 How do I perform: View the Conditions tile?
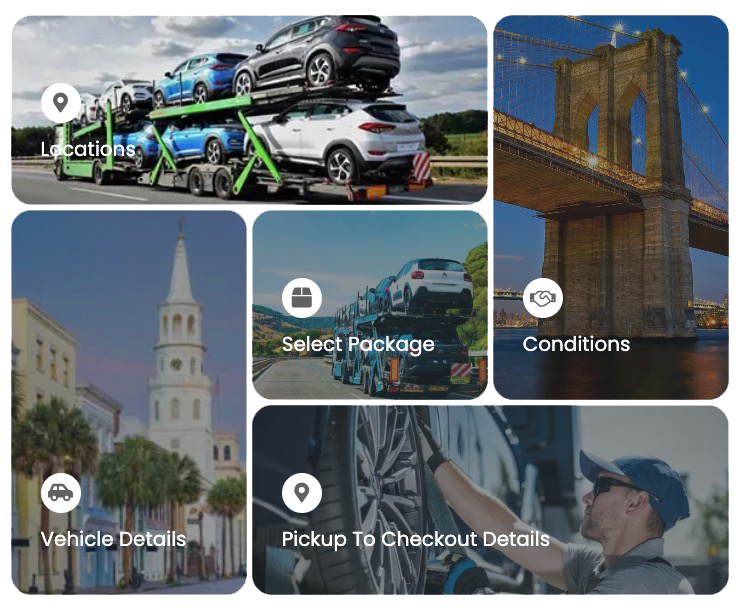coord(610,207)
